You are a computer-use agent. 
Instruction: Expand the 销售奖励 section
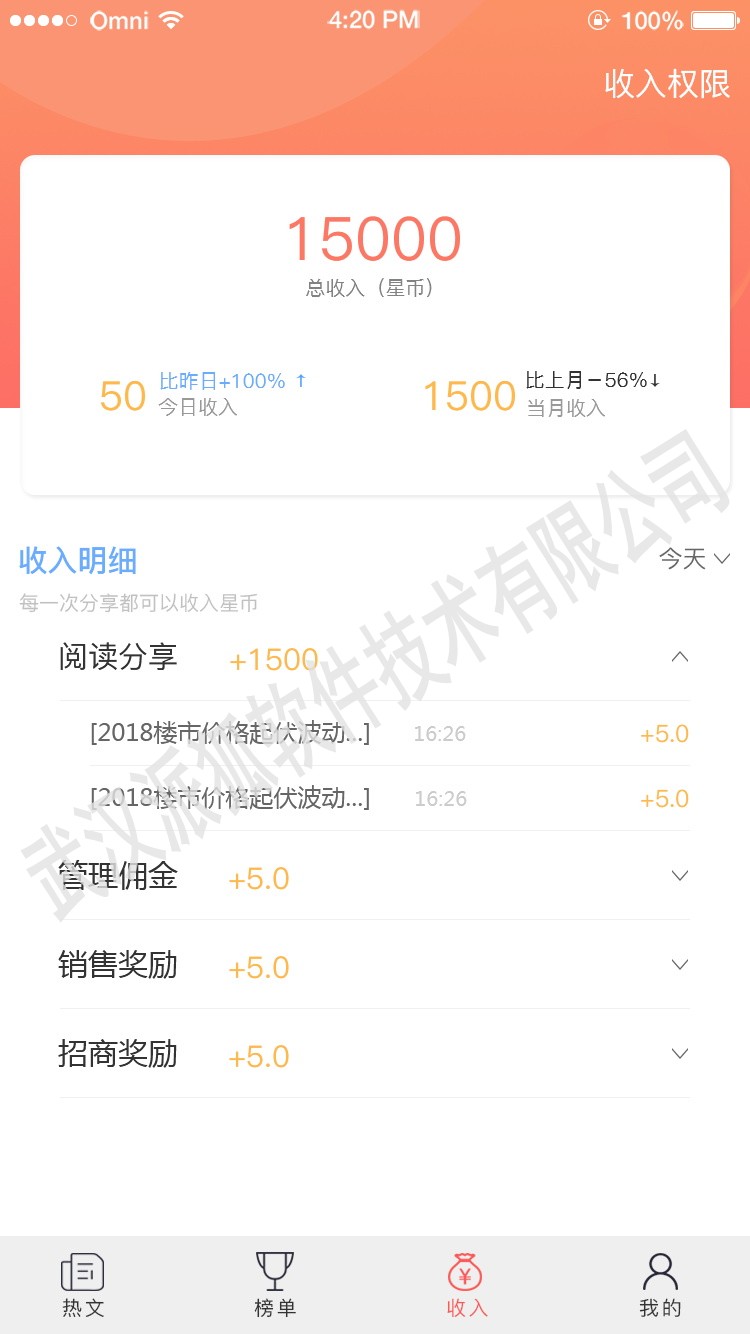[x=374, y=965]
